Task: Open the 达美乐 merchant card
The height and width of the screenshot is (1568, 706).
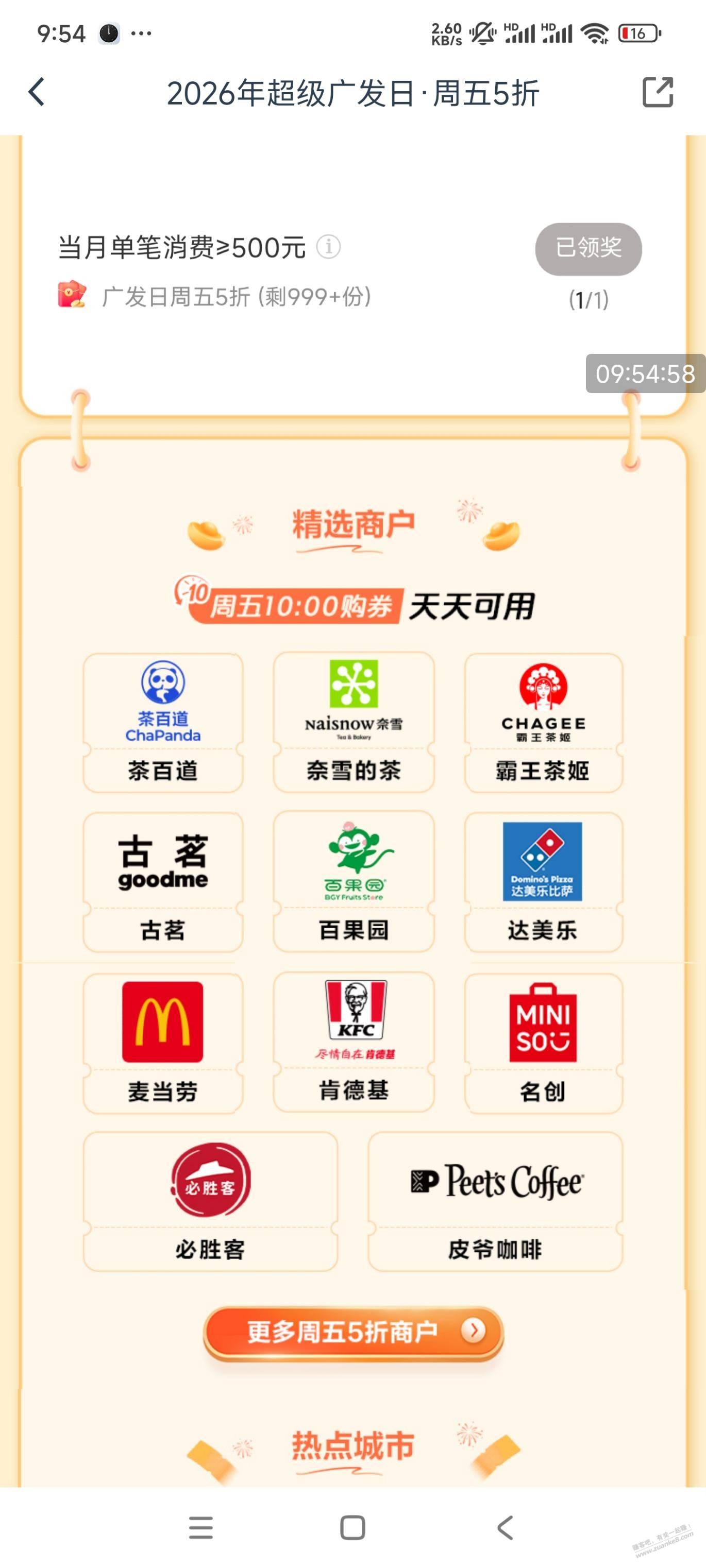Action: 543,881
